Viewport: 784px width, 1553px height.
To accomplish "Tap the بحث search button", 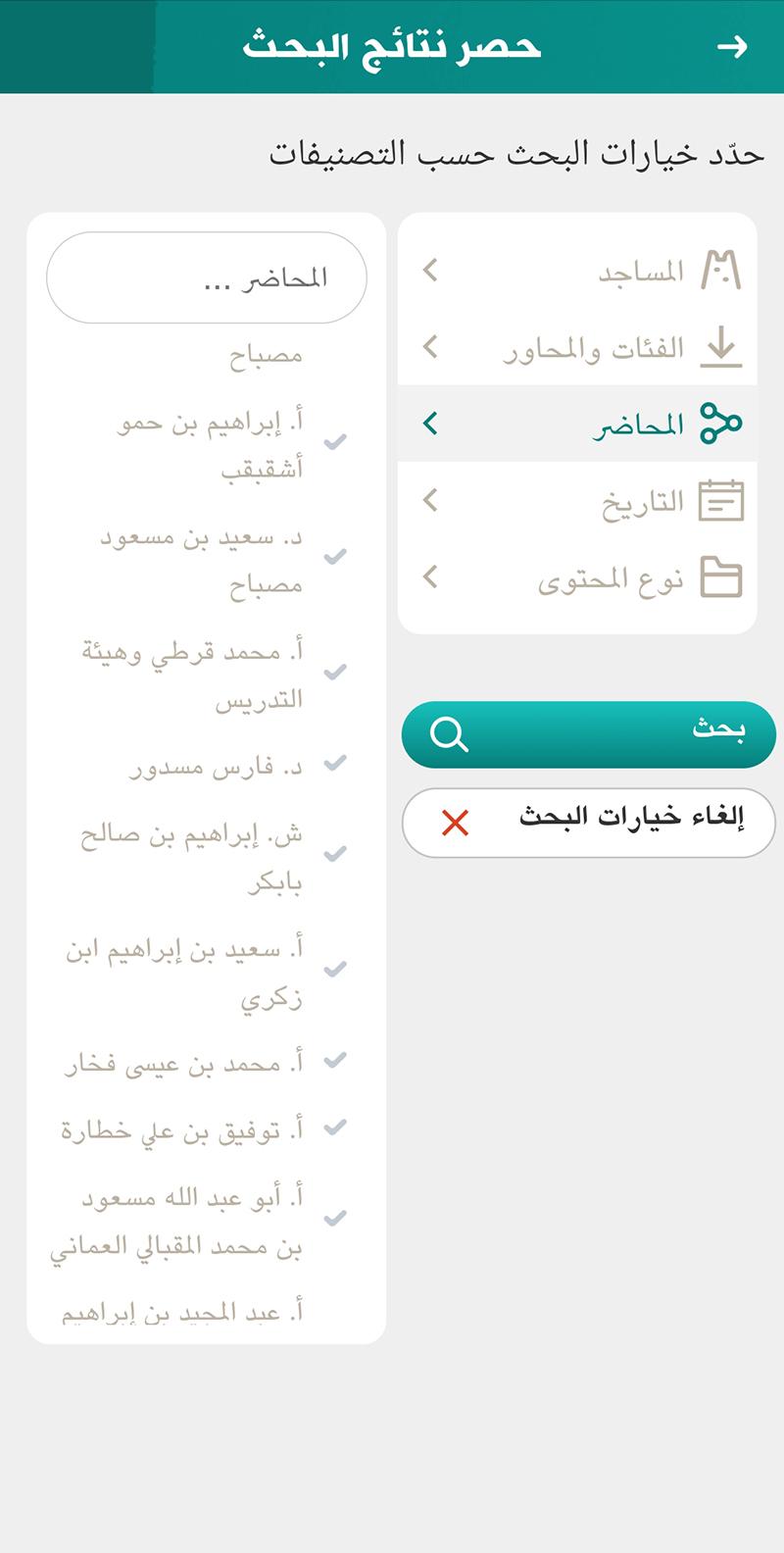I will click(588, 734).
